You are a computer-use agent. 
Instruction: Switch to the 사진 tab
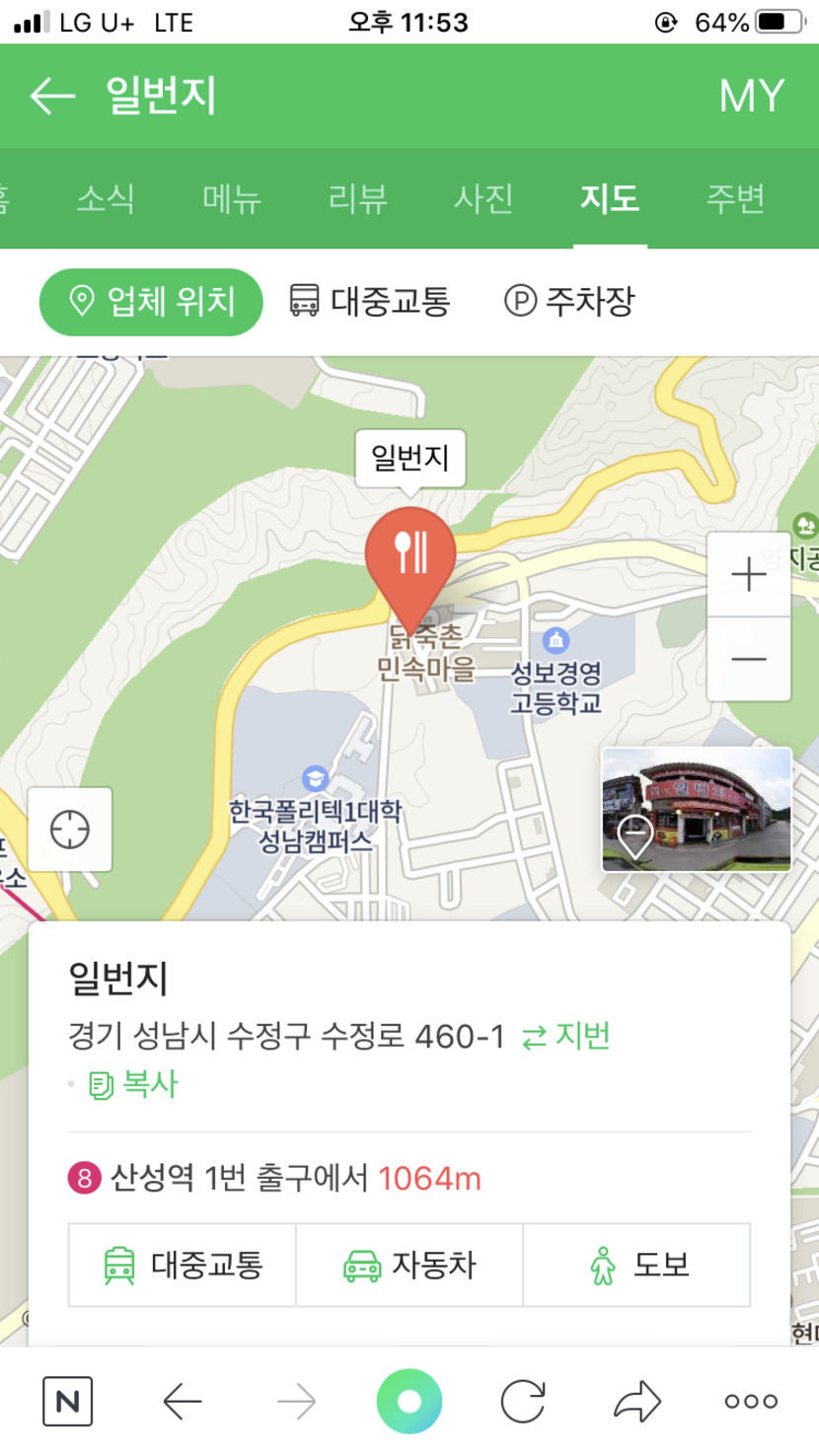(483, 198)
